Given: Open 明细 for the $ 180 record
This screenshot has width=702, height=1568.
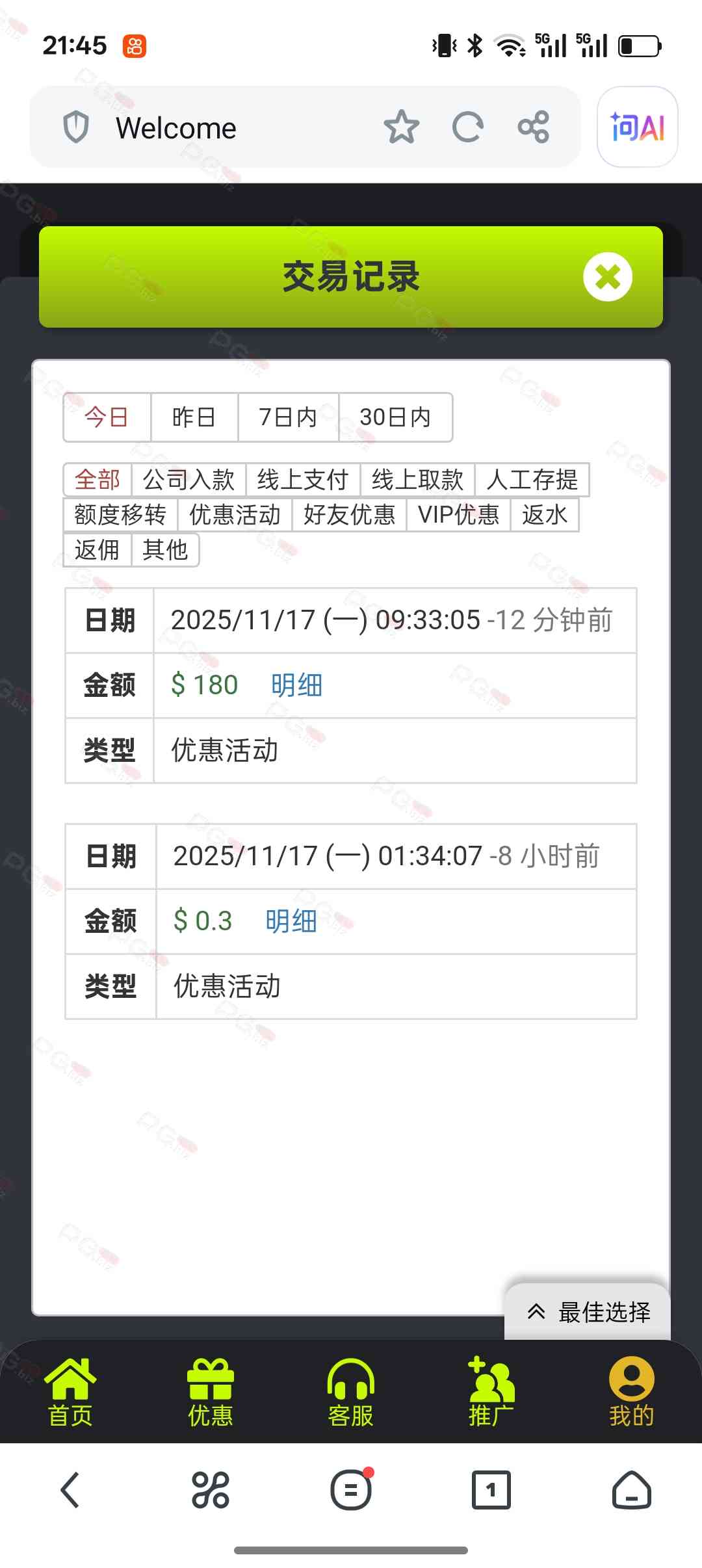Looking at the screenshot, I should click(296, 685).
